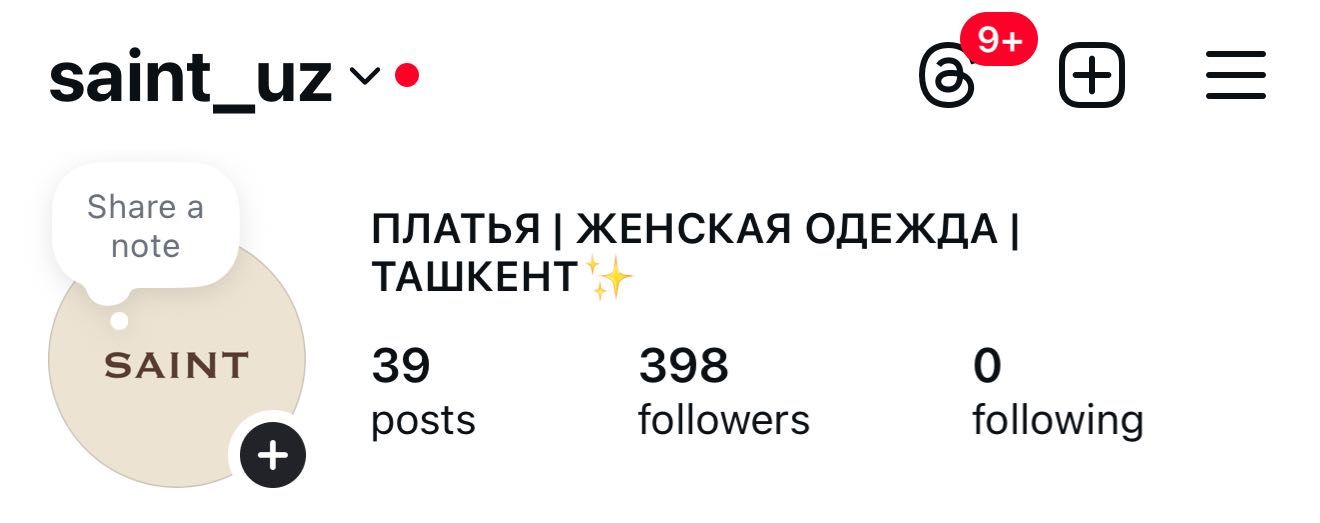This screenshot has height=523, width=1320.
Task: Add a story via profile plus badge
Action: [271, 455]
